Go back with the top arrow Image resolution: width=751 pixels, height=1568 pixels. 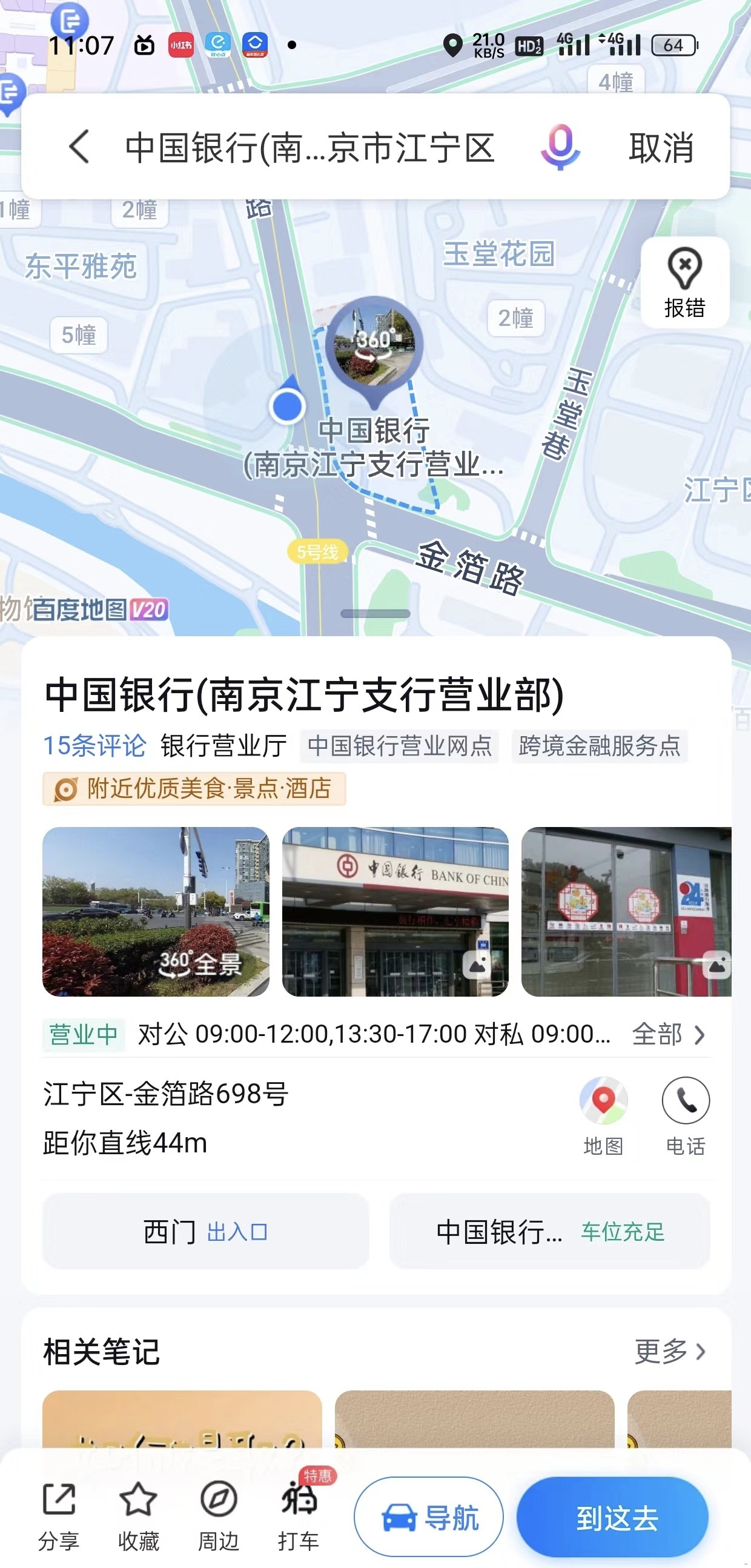coord(79,147)
